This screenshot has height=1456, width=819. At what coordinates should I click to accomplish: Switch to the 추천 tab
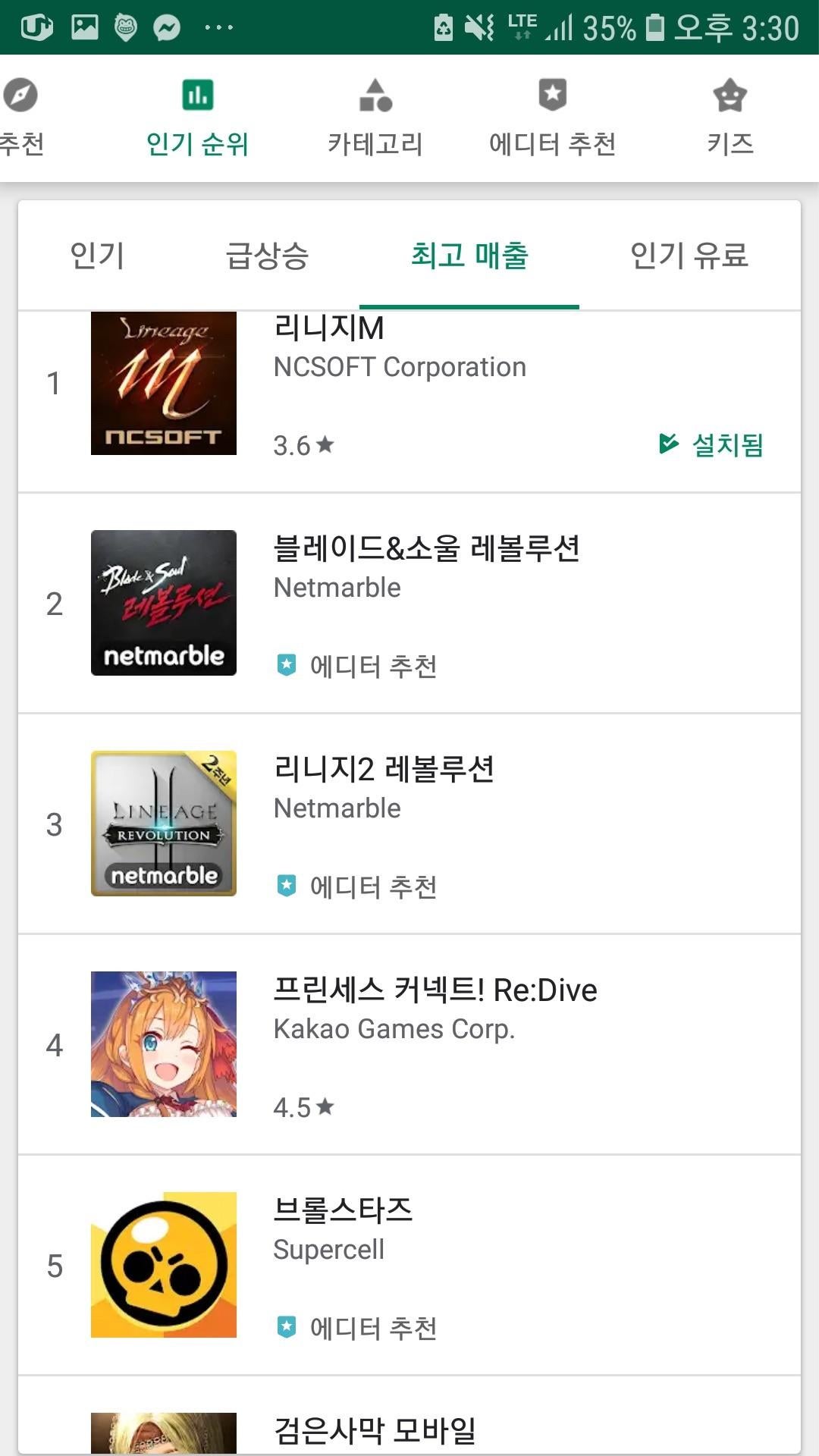(x=21, y=118)
